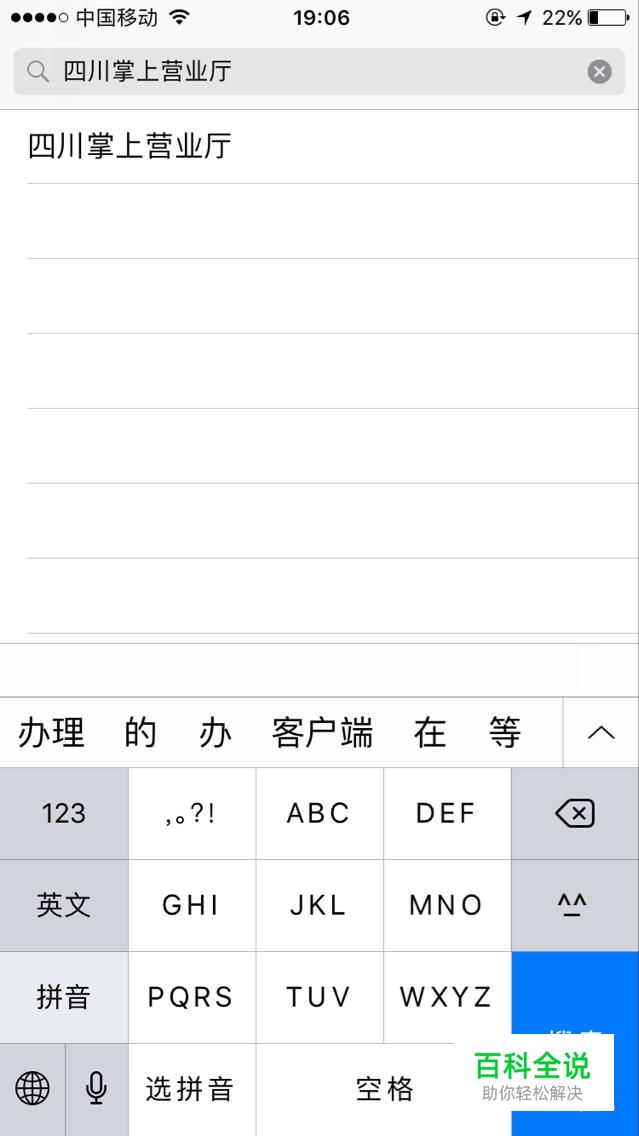Select the 四川掌上营业厅 search suggestion
This screenshot has width=639, height=1136.
click(130, 147)
